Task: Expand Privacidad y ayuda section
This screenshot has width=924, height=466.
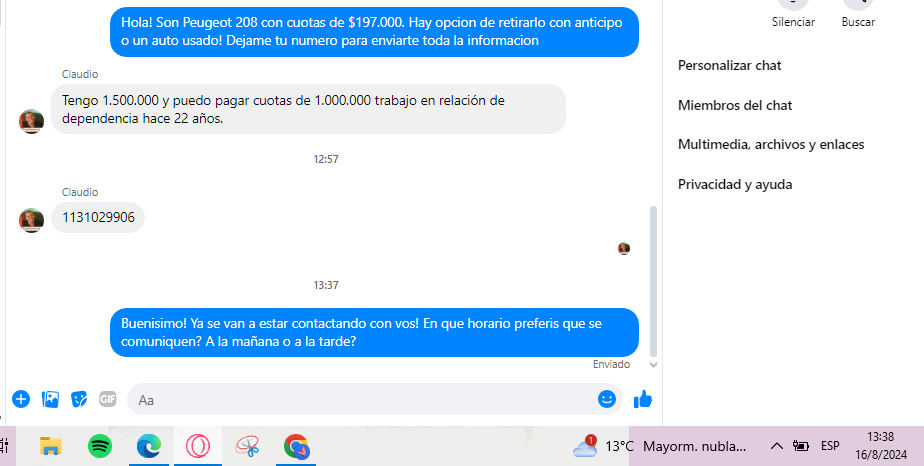Action: point(735,184)
